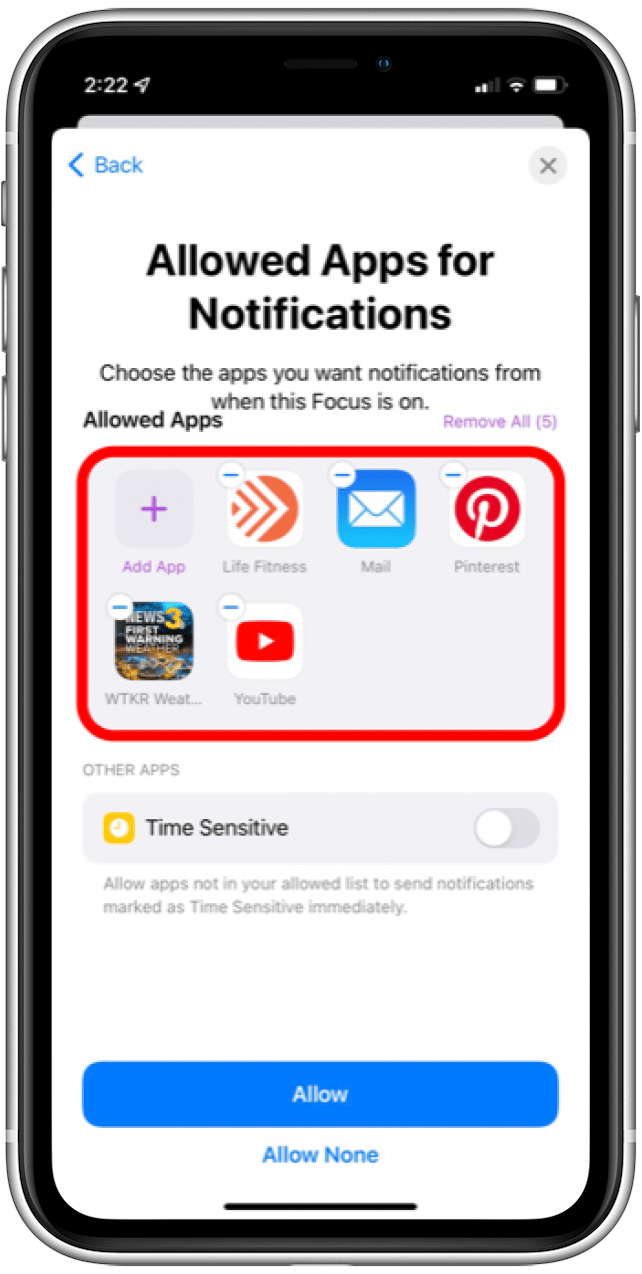
Task: Remove WTKR Weather from allowed apps
Action: click(x=119, y=606)
